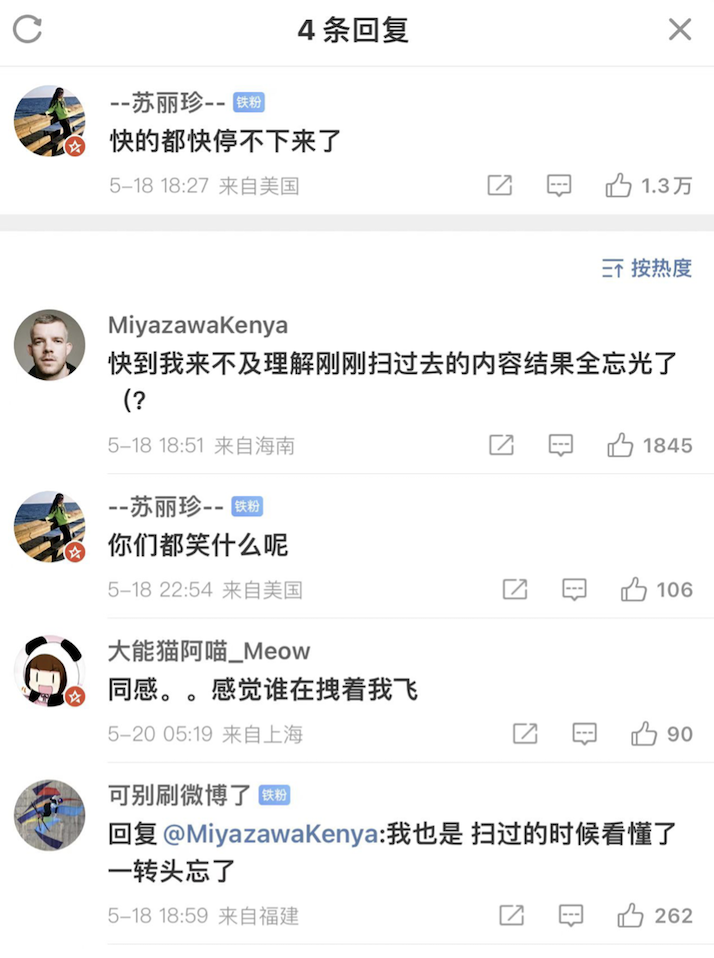
Task: Repost 大能猫阿喵_Meow's reply
Action: click(x=525, y=735)
